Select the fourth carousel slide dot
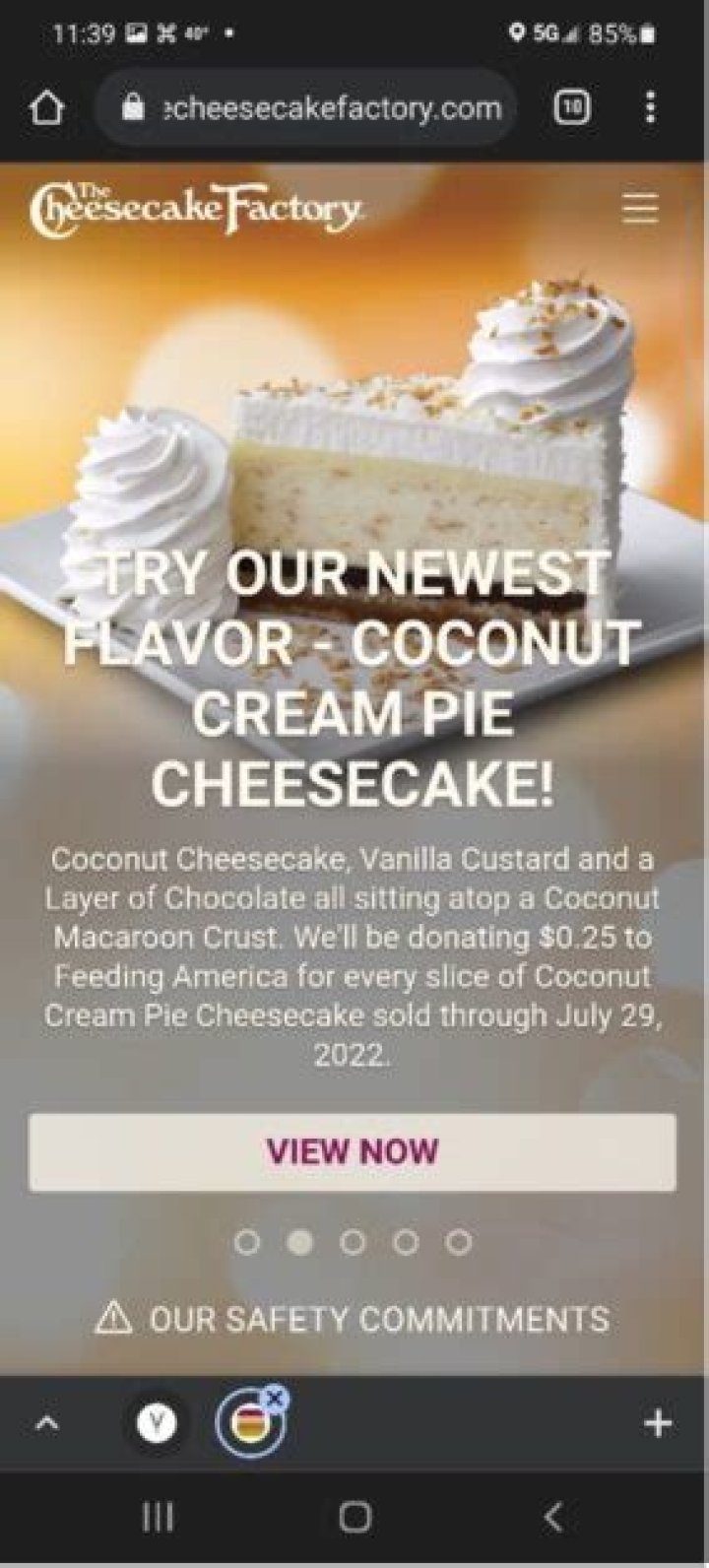 click(406, 1243)
